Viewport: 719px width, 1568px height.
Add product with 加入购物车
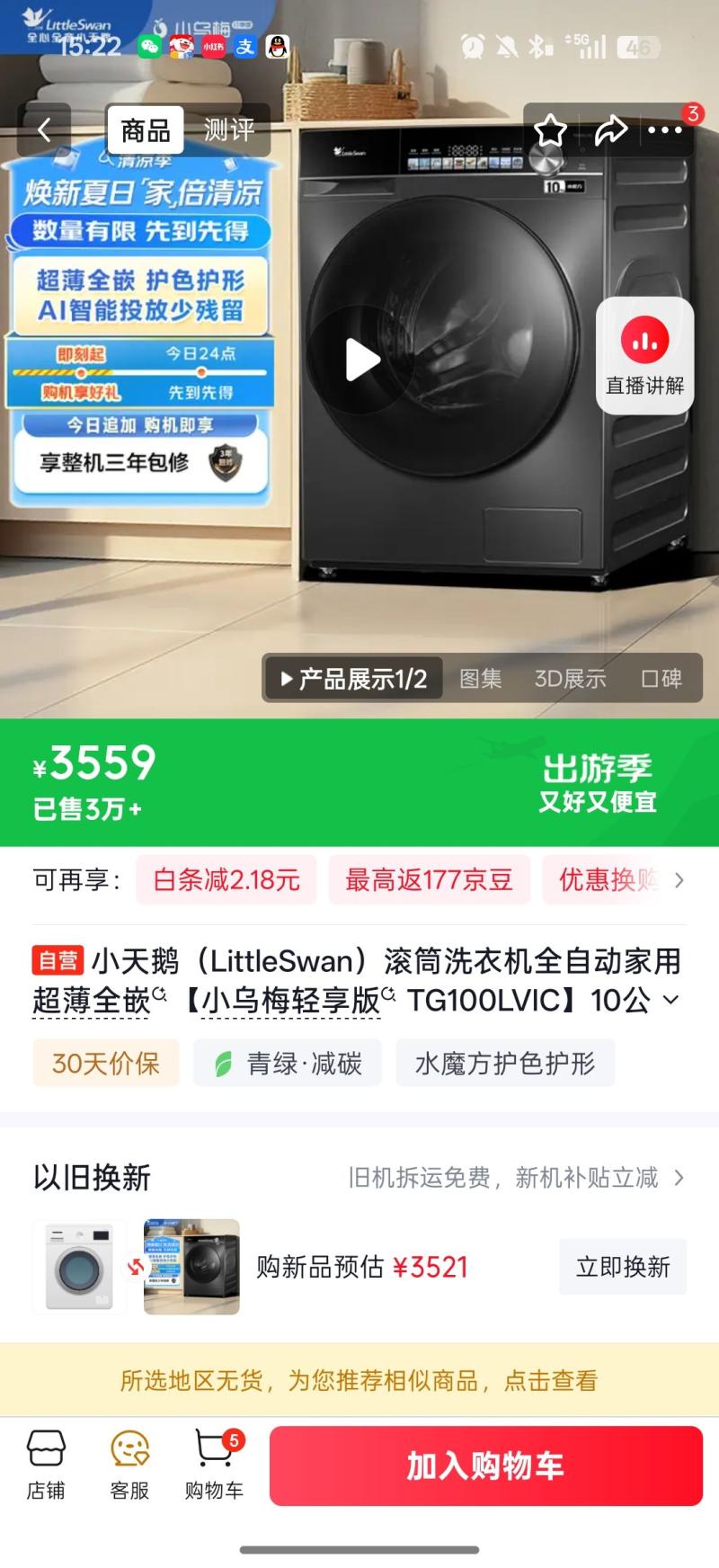[x=485, y=1466]
